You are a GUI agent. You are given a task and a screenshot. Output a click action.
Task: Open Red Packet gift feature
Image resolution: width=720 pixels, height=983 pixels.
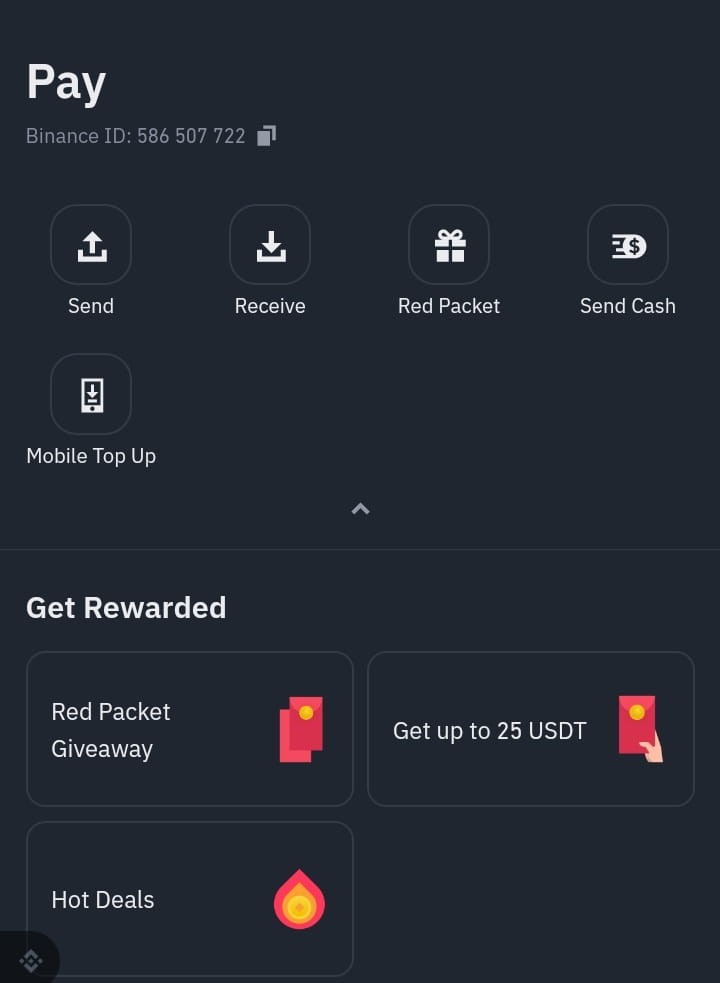tap(449, 245)
